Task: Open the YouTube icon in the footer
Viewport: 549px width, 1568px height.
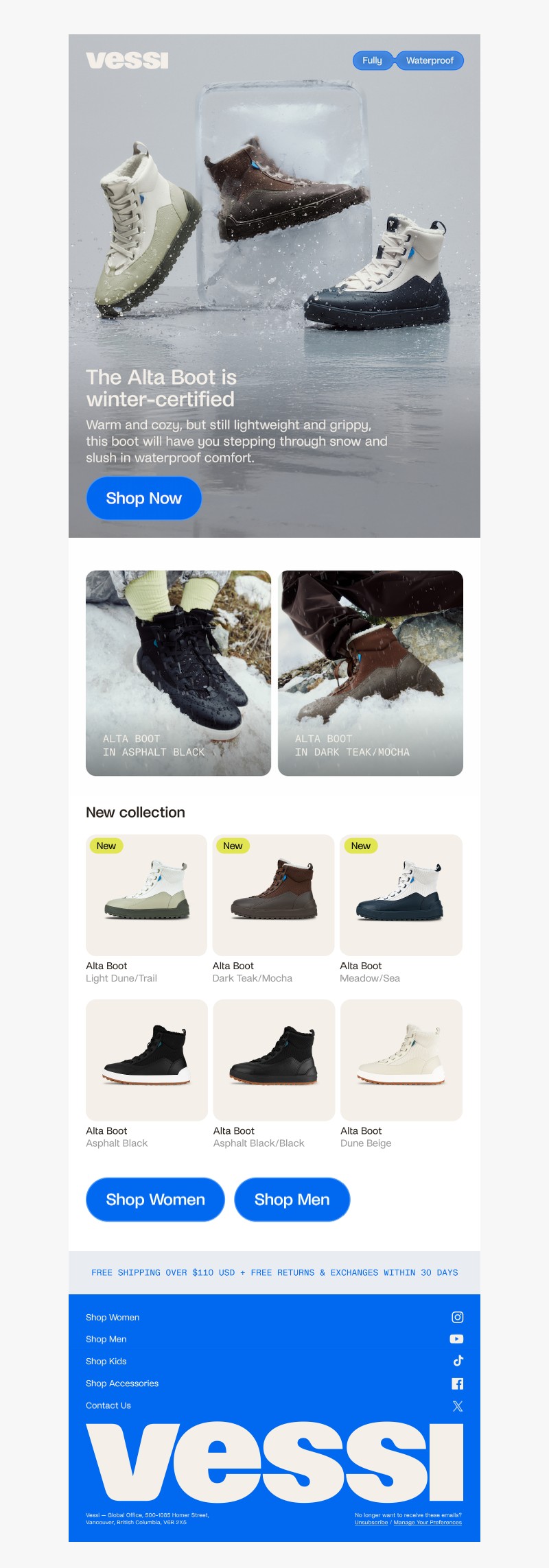Action: tap(457, 1339)
